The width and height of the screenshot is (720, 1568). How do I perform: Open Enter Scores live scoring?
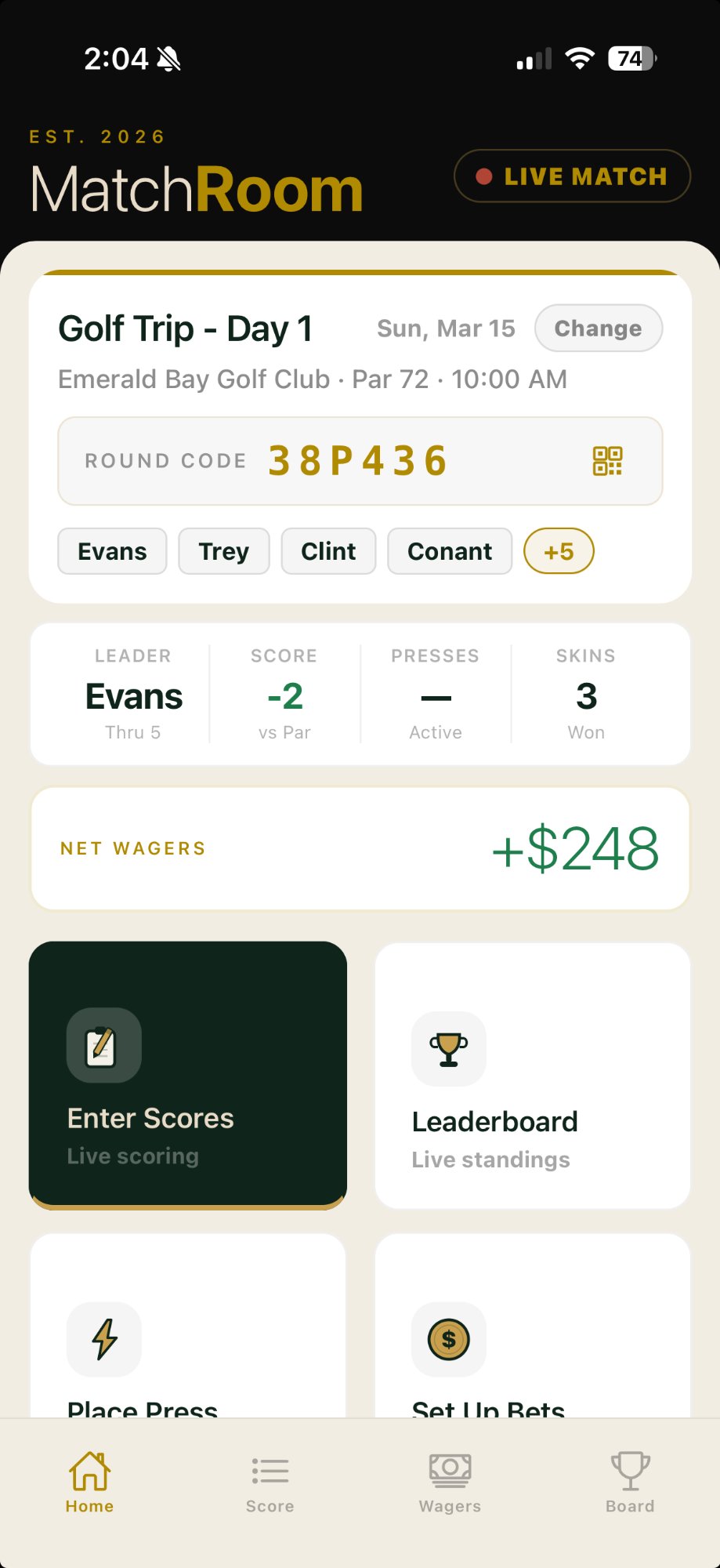pyautogui.click(x=188, y=1075)
